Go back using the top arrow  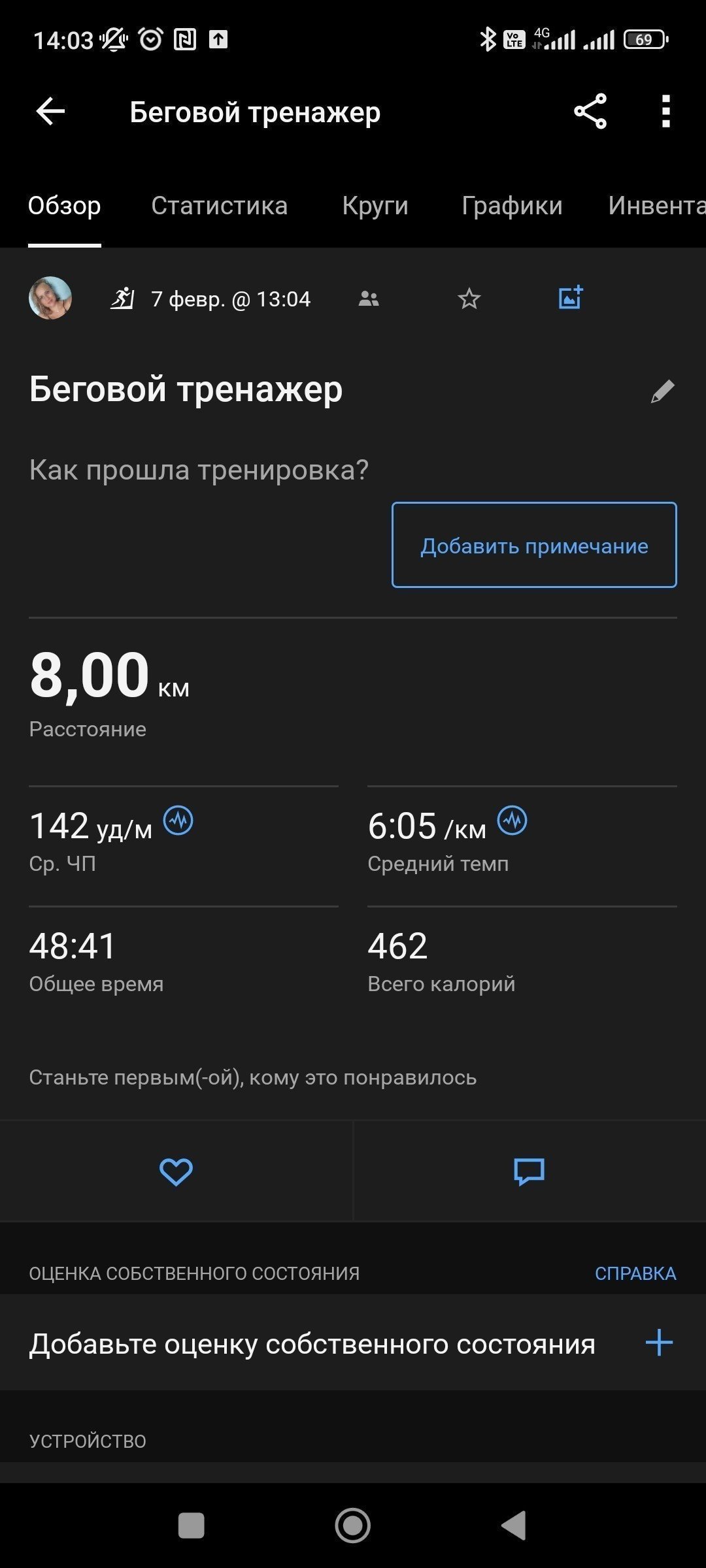50,112
